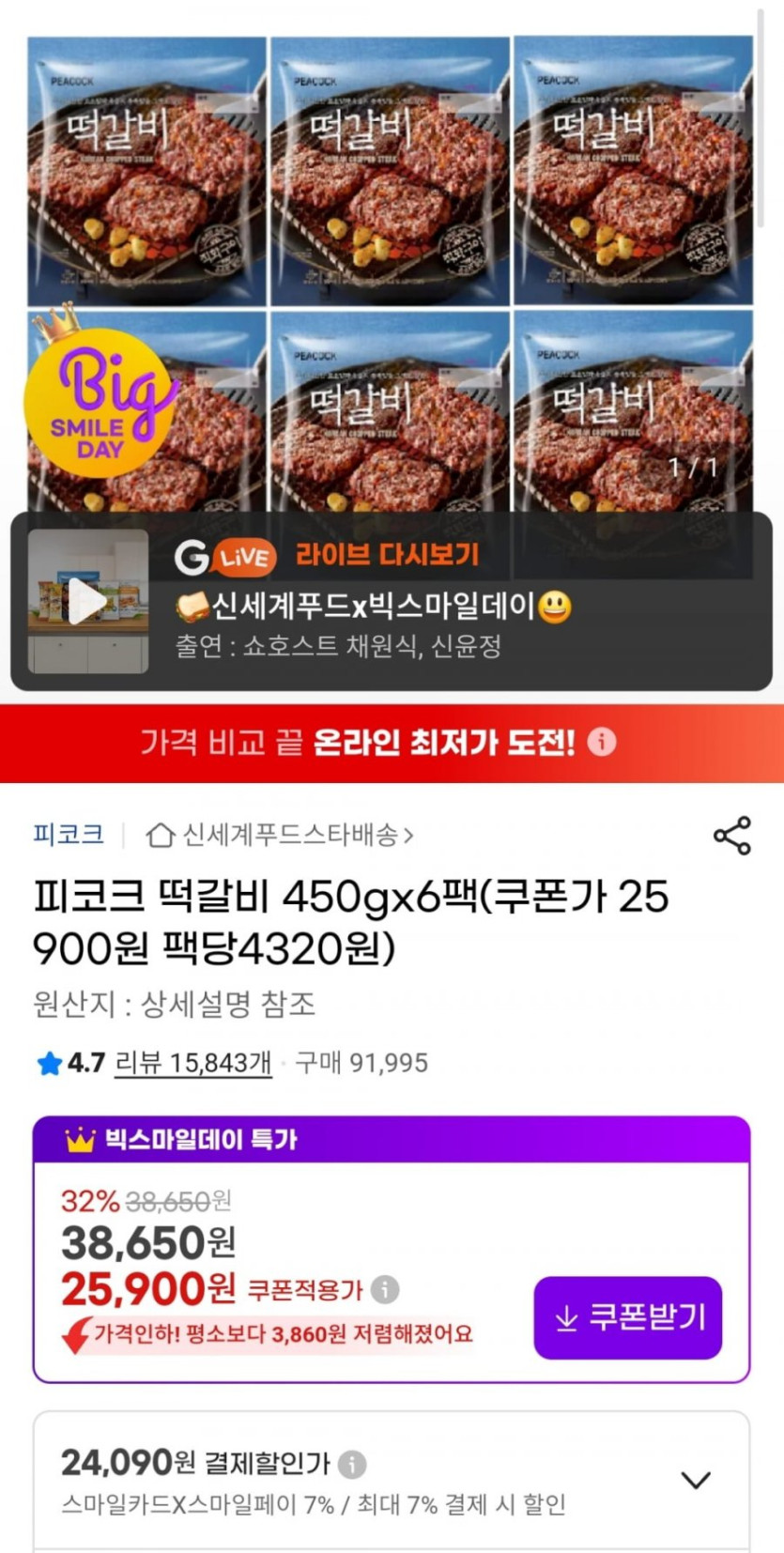The width and height of the screenshot is (784, 1553).
Task: Play the G LIVE replay video
Action: [x=87, y=602]
